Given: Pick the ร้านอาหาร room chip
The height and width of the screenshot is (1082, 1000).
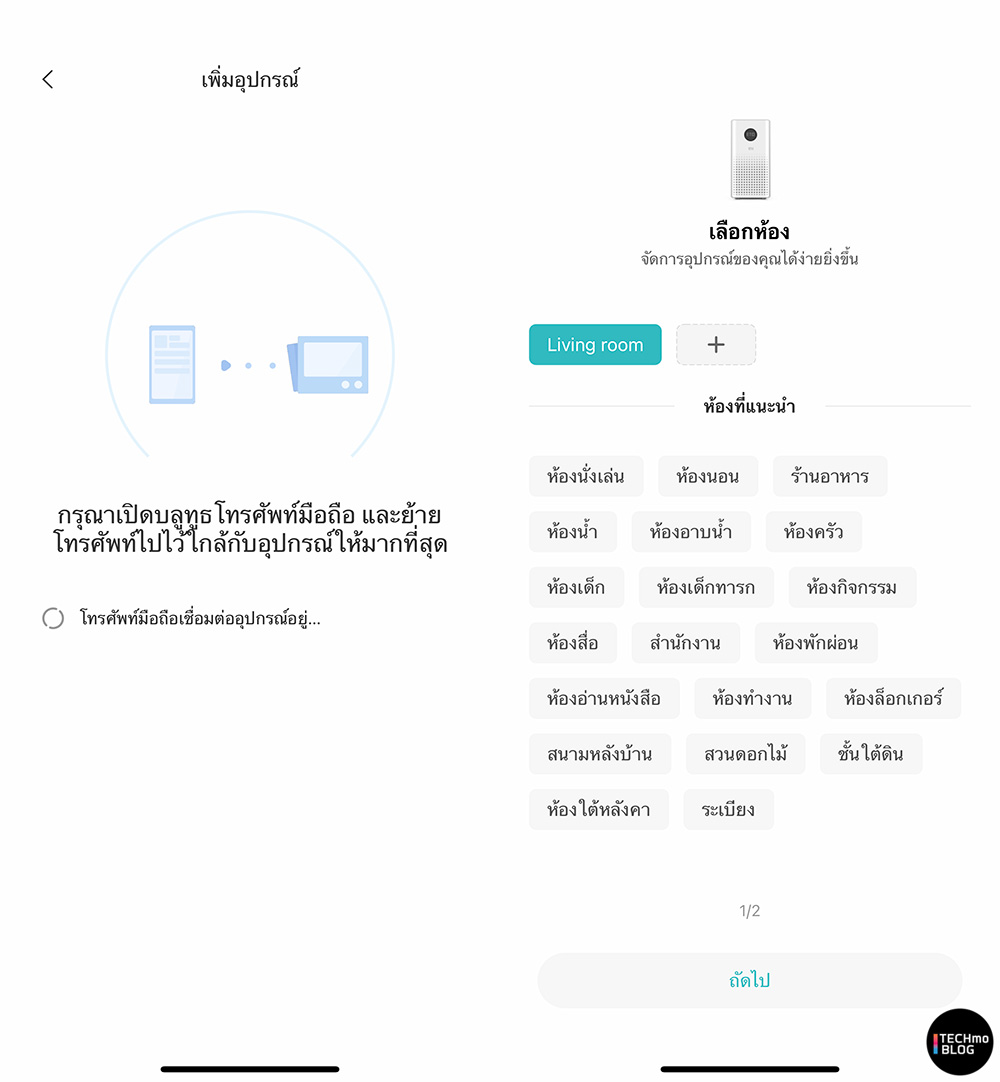Looking at the screenshot, I should click(x=830, y=476).
